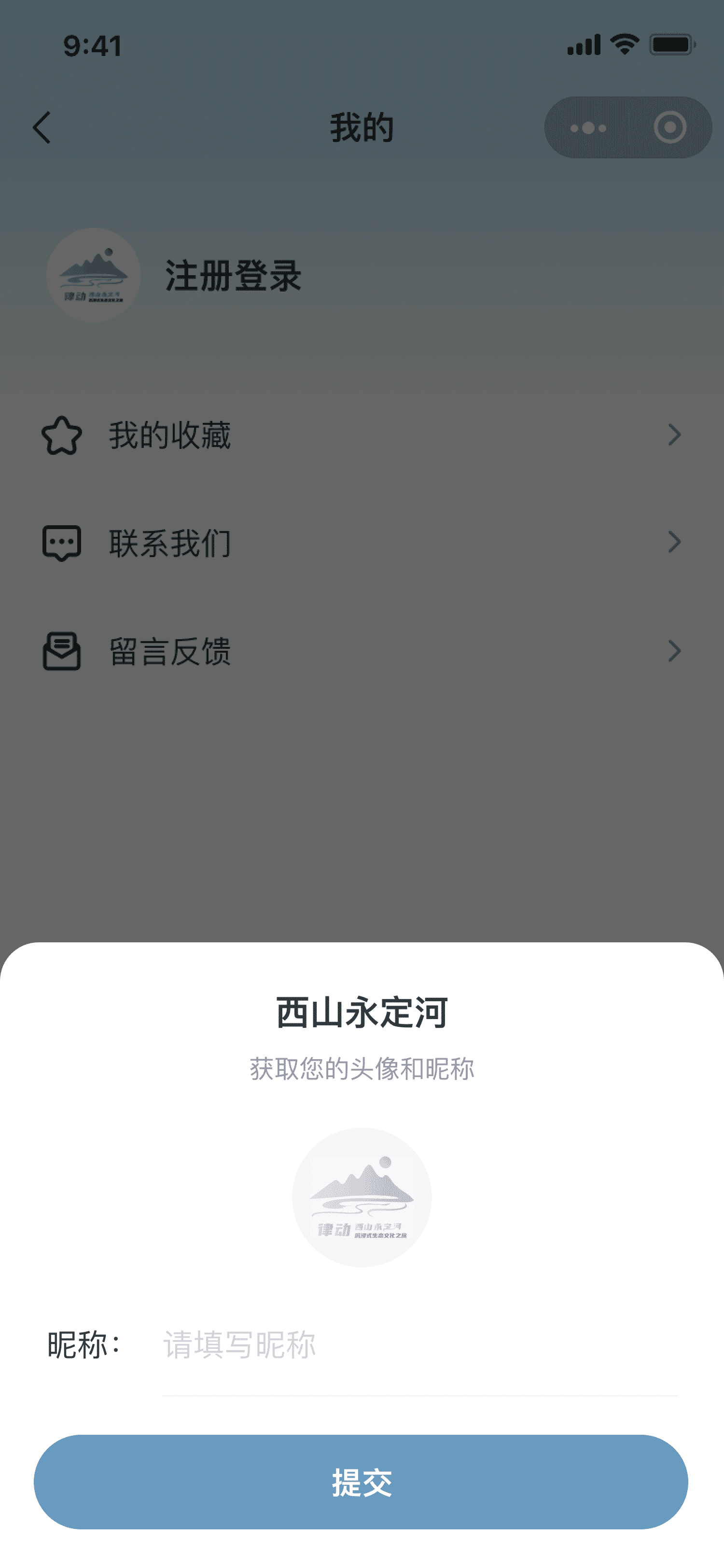Tap 注册登录 to register or log in
Screen dimensions: 724x1568
tap(234, 275)
